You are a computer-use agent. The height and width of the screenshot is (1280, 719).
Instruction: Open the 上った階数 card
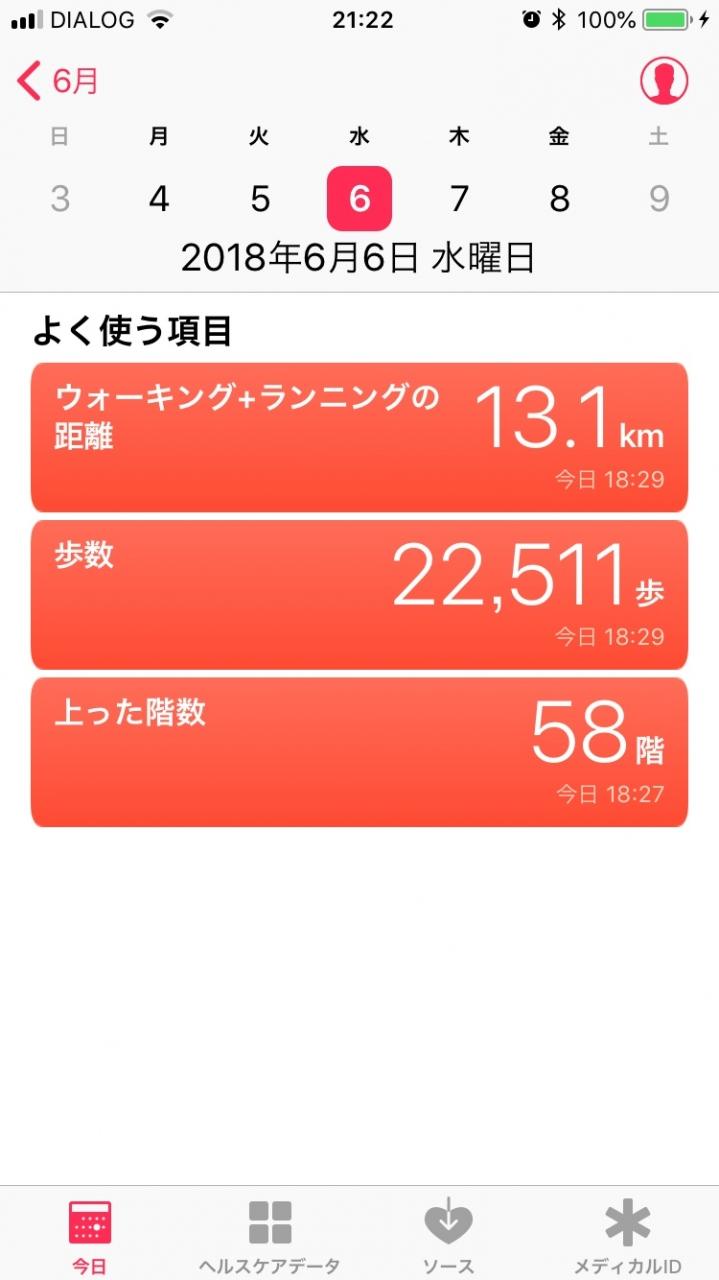pos(359,752)
